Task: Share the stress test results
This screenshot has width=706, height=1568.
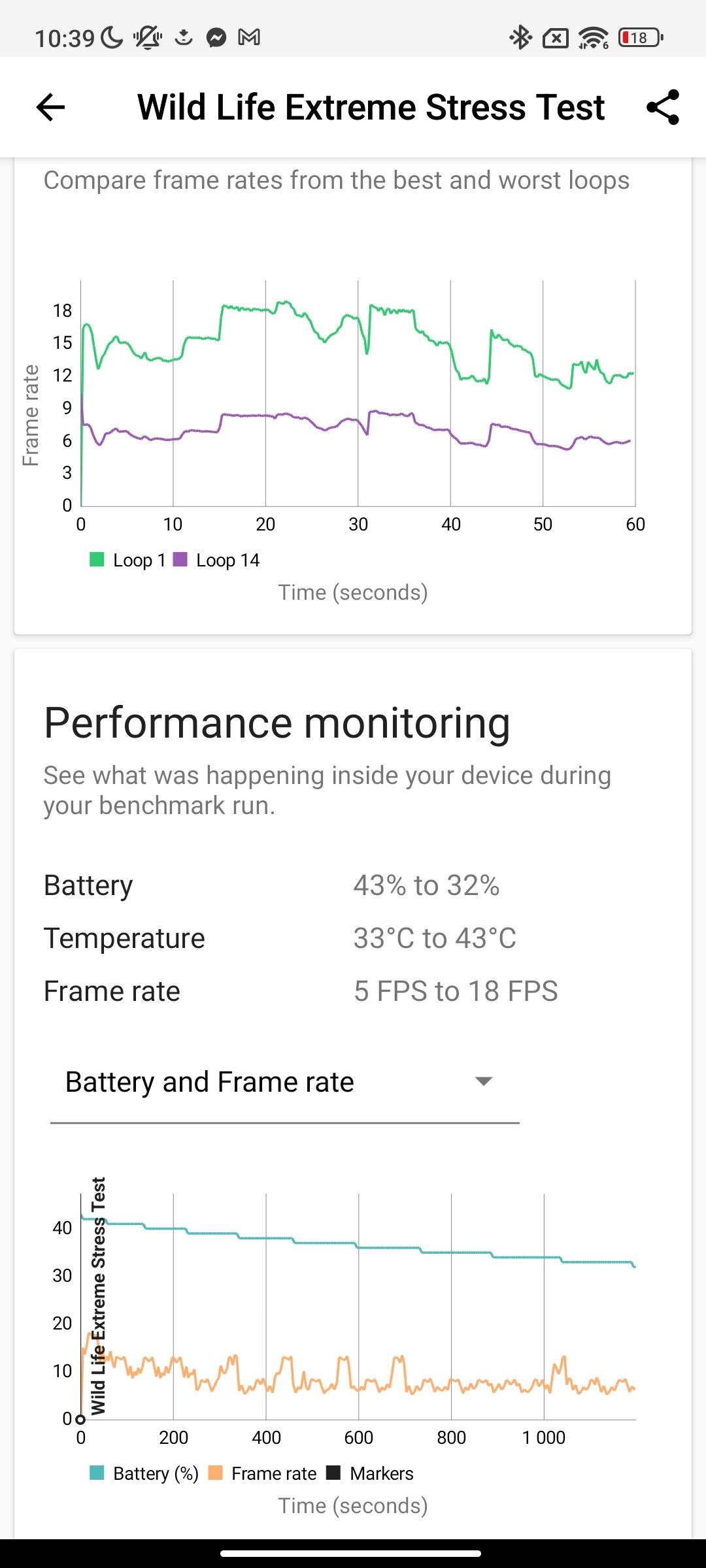Action: click(x=663, y=107)
